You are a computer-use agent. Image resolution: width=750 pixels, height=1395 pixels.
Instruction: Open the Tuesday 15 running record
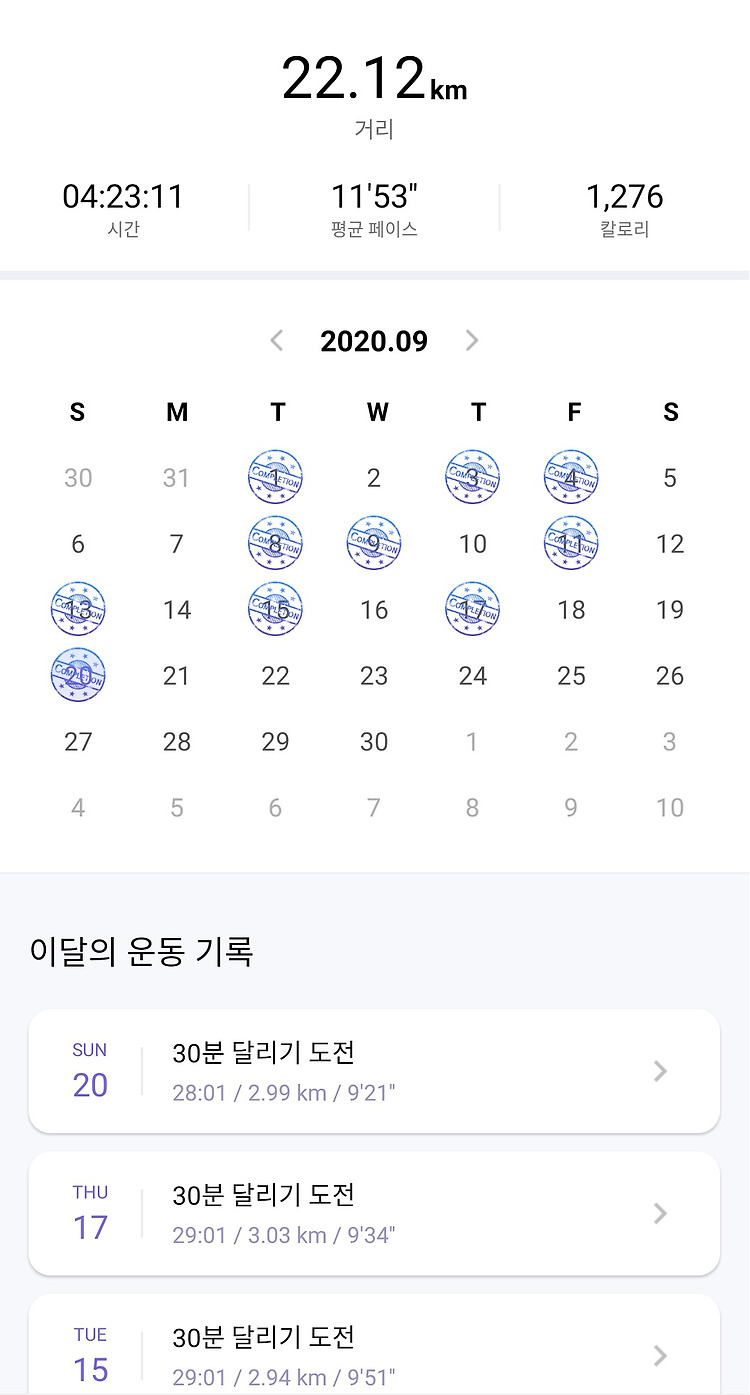coord(374,1344)
